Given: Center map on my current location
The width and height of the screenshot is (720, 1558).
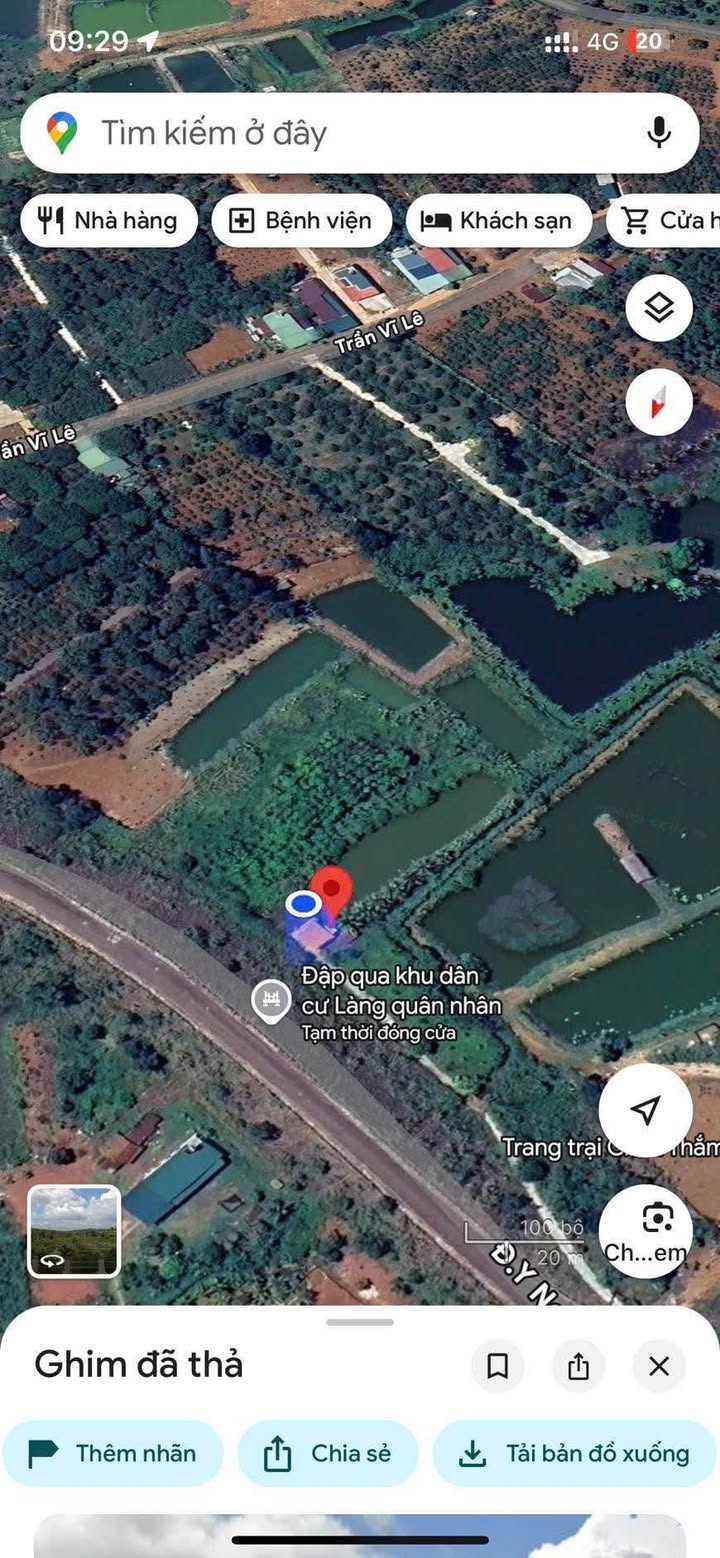Looking at the screenshot, I should click(646, 1110).
